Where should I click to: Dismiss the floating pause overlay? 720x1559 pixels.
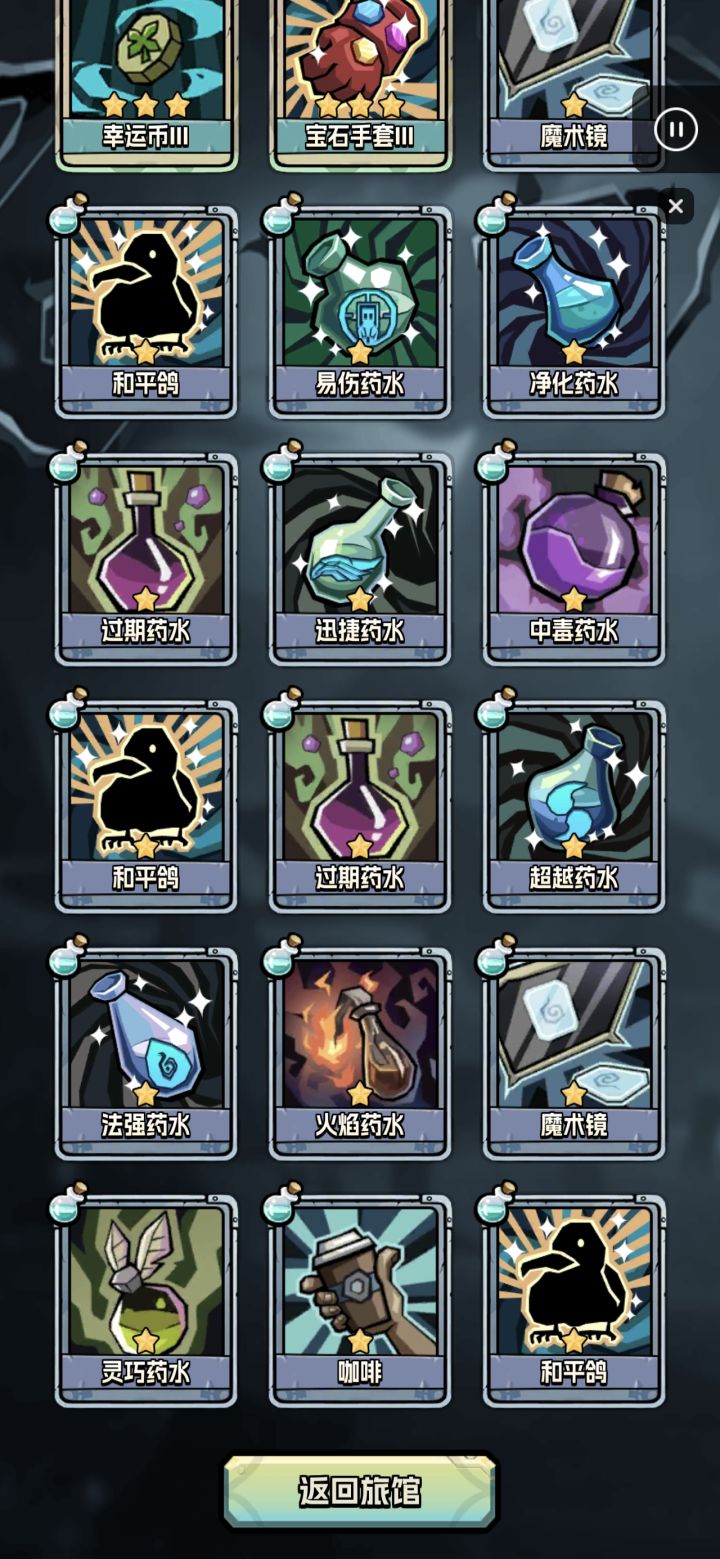point(676,207)
